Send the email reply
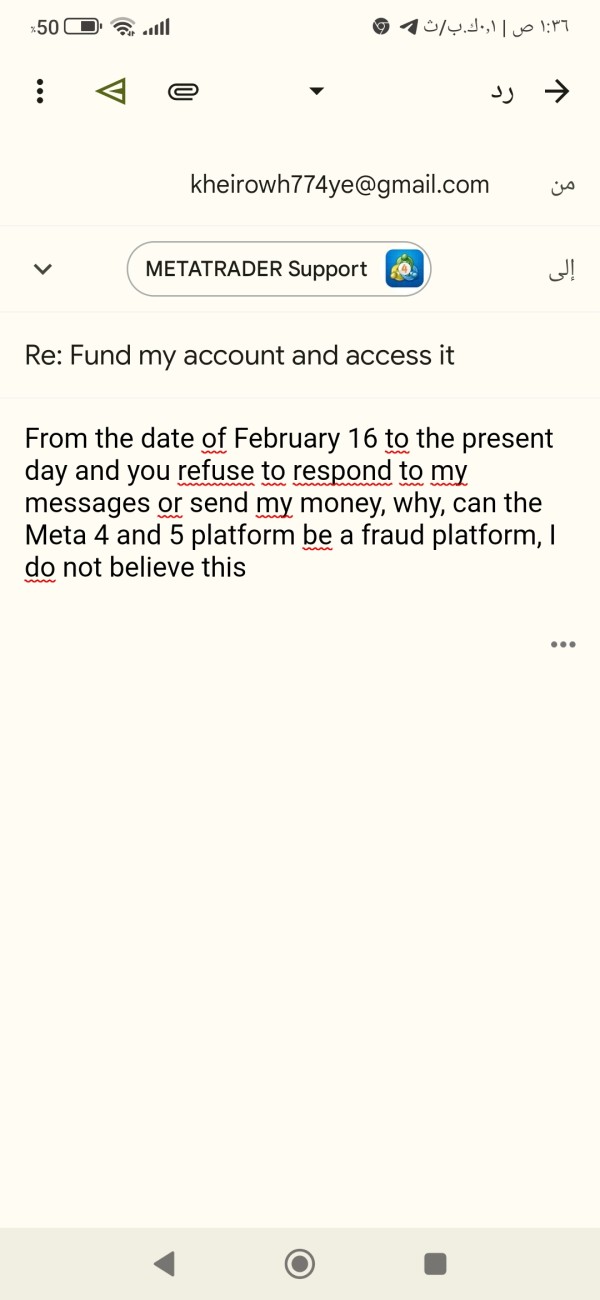The image size is (600, 1300). pos(111,92)
